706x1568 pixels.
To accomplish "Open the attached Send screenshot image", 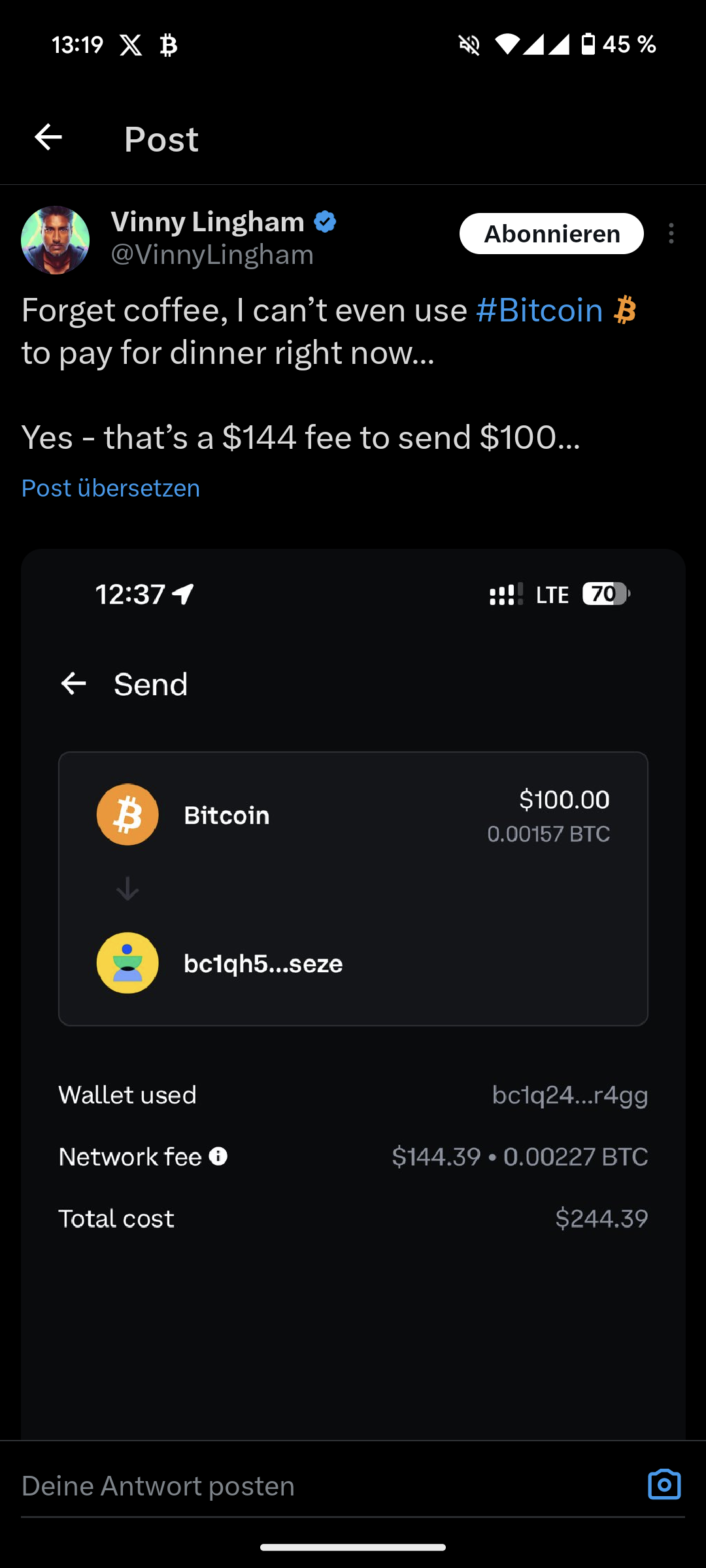I will click(x=353, y=980).
